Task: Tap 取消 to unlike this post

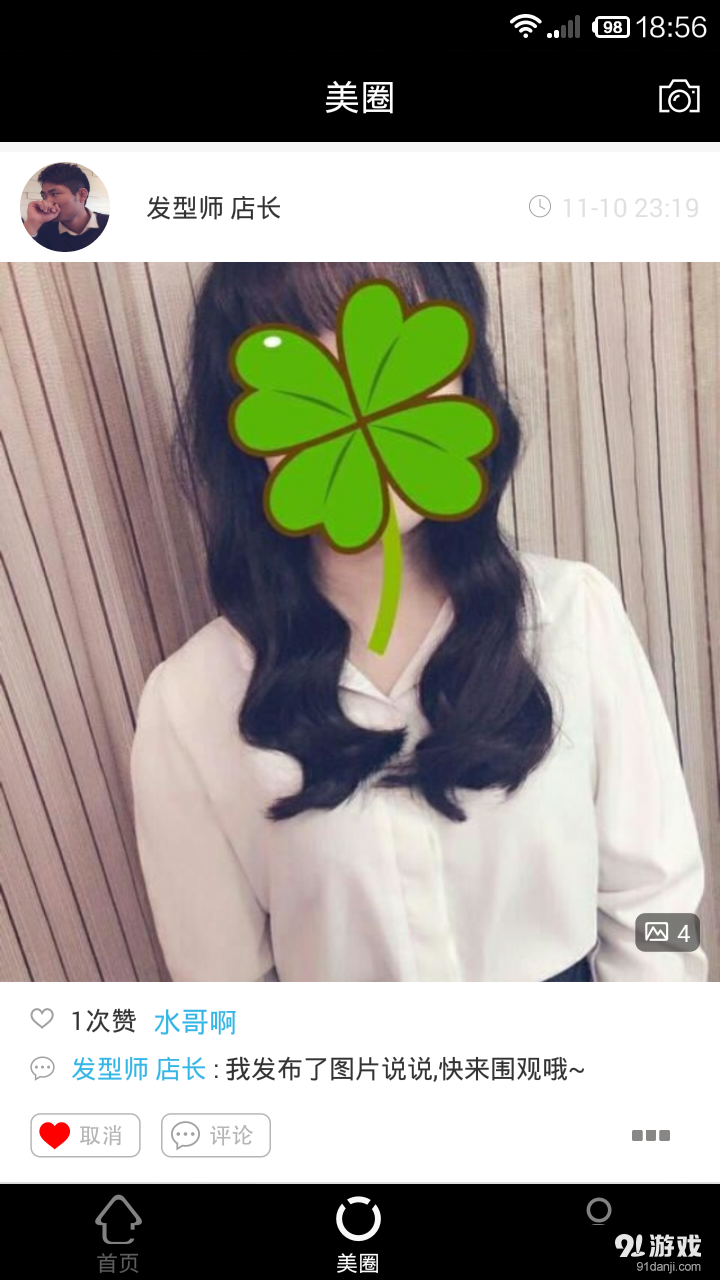Action: coord(85,1135)
